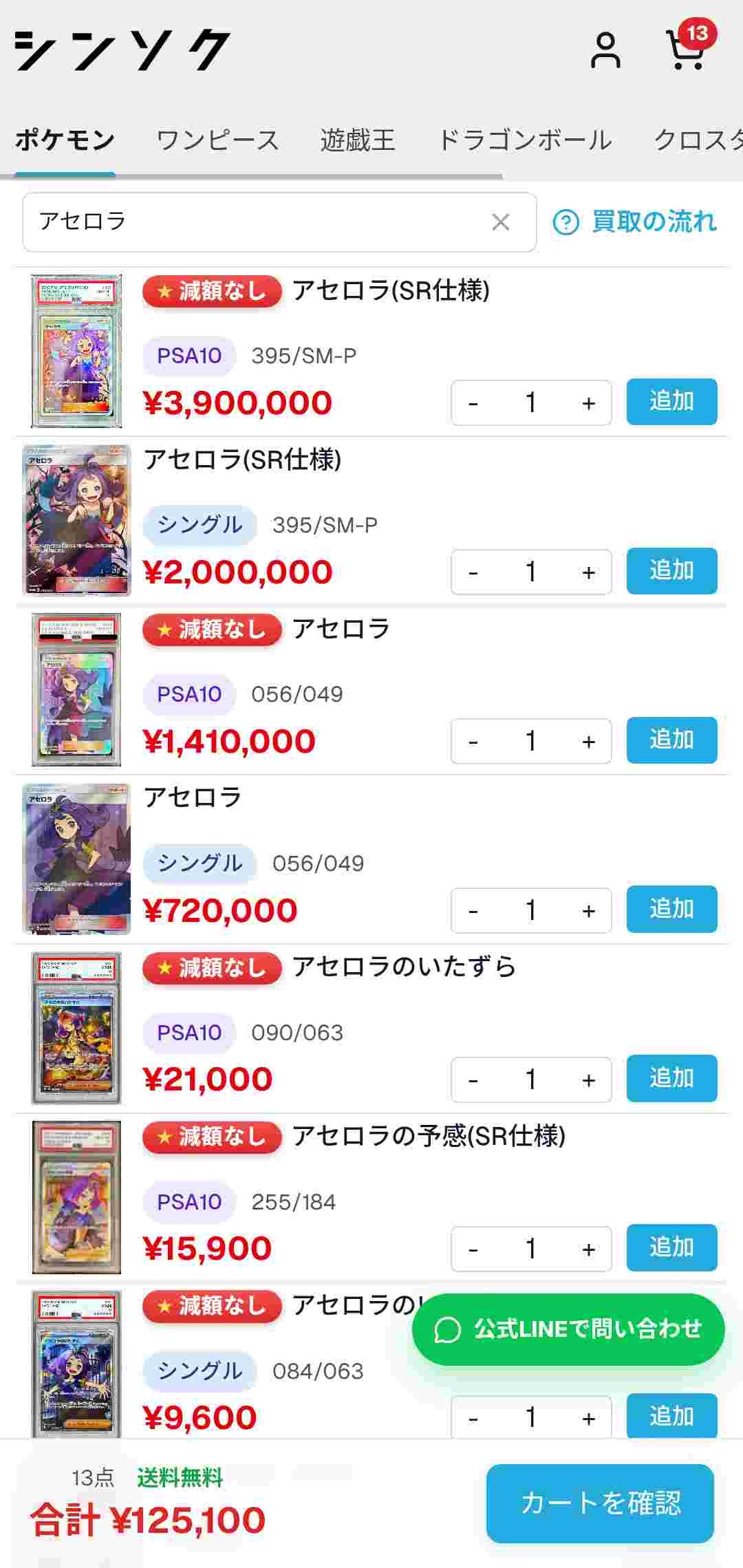
Task: Increase quantity for アセロラのいたずら
Action: [588, 1080]
